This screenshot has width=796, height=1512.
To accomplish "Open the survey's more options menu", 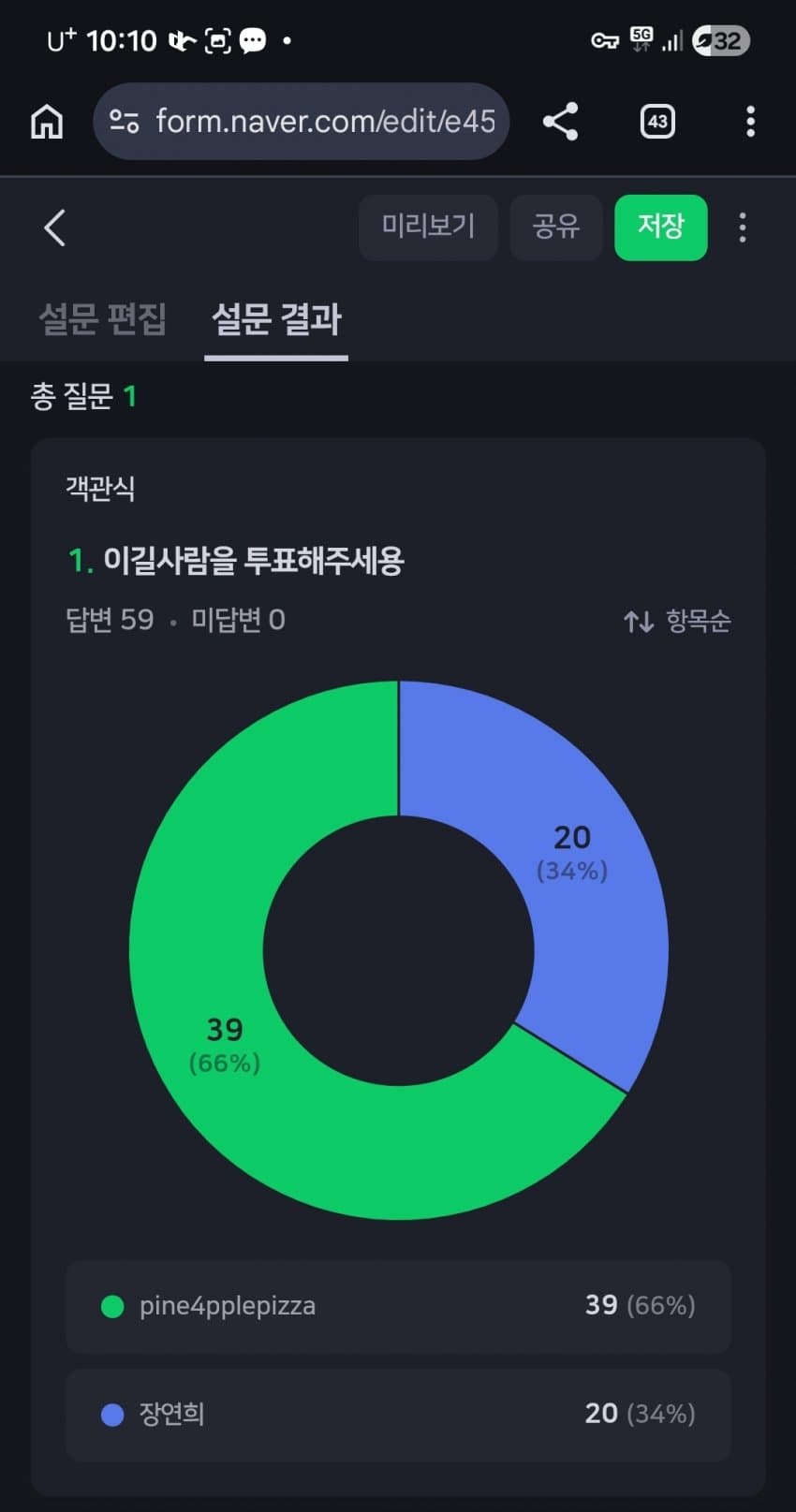I will pos(743,228).
